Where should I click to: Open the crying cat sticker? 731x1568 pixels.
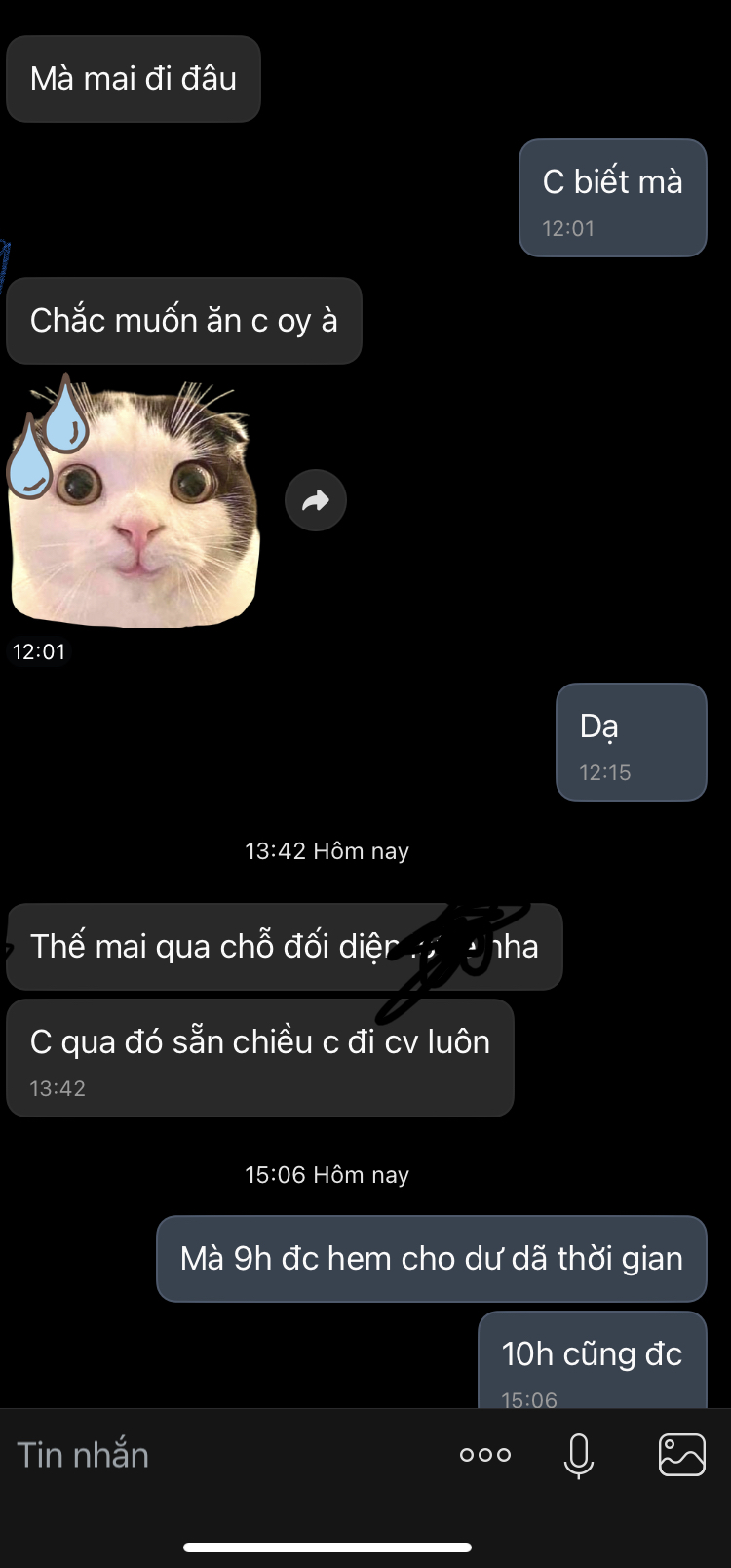(134, 504)
